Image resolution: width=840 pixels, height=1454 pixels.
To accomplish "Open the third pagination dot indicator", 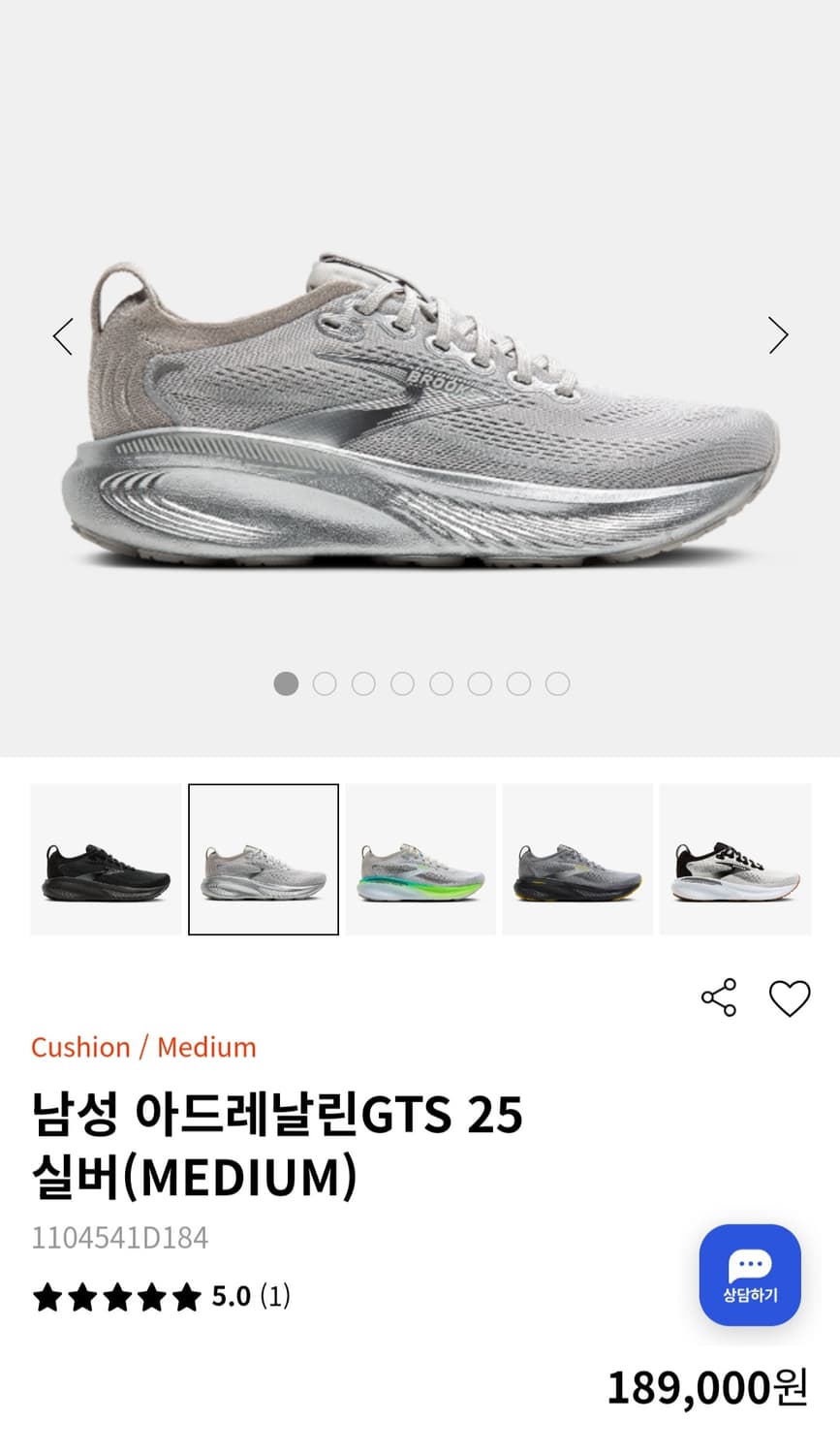I will 363,683.
